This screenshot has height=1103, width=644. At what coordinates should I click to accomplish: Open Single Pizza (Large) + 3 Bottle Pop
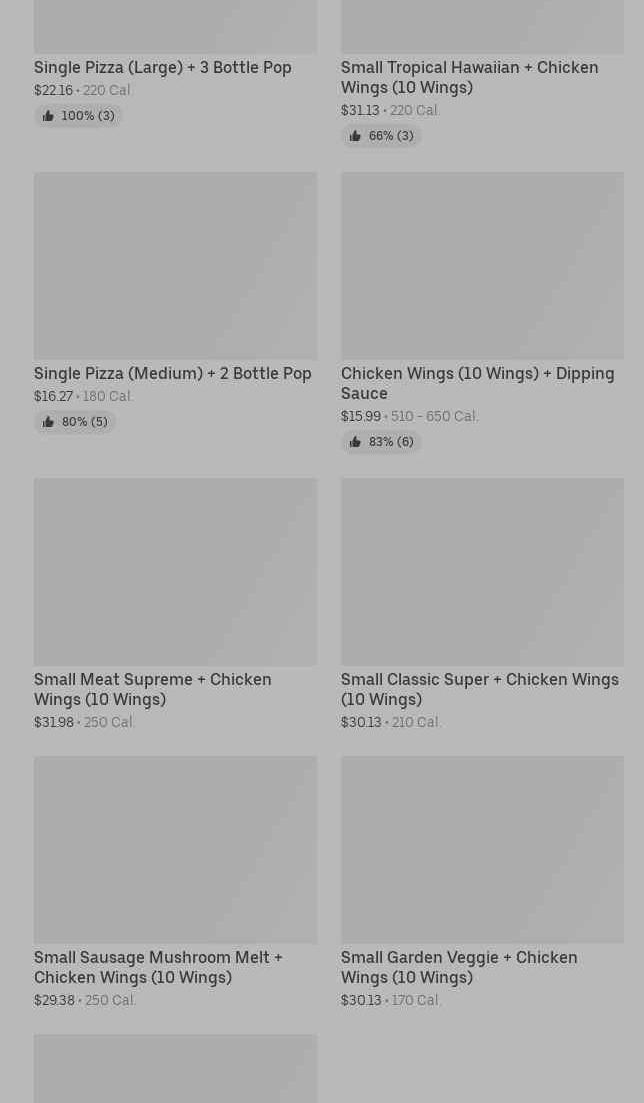point(163,67)
